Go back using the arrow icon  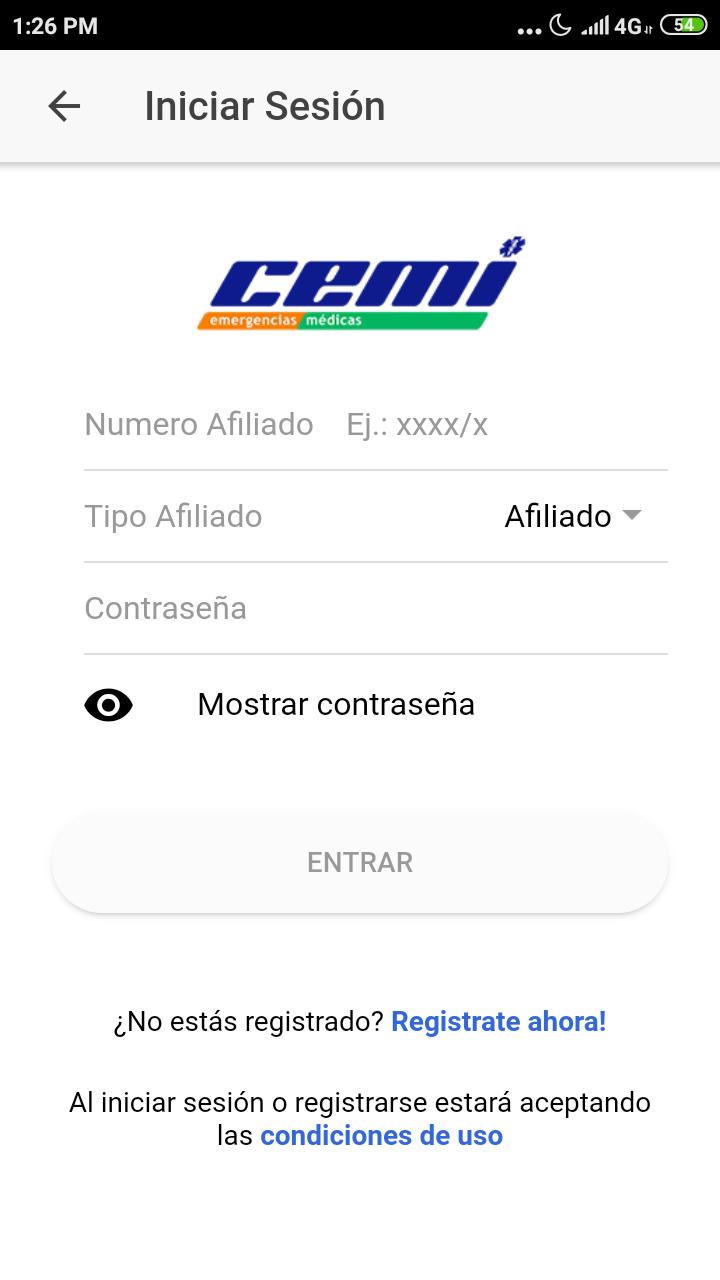click(64, 106)
